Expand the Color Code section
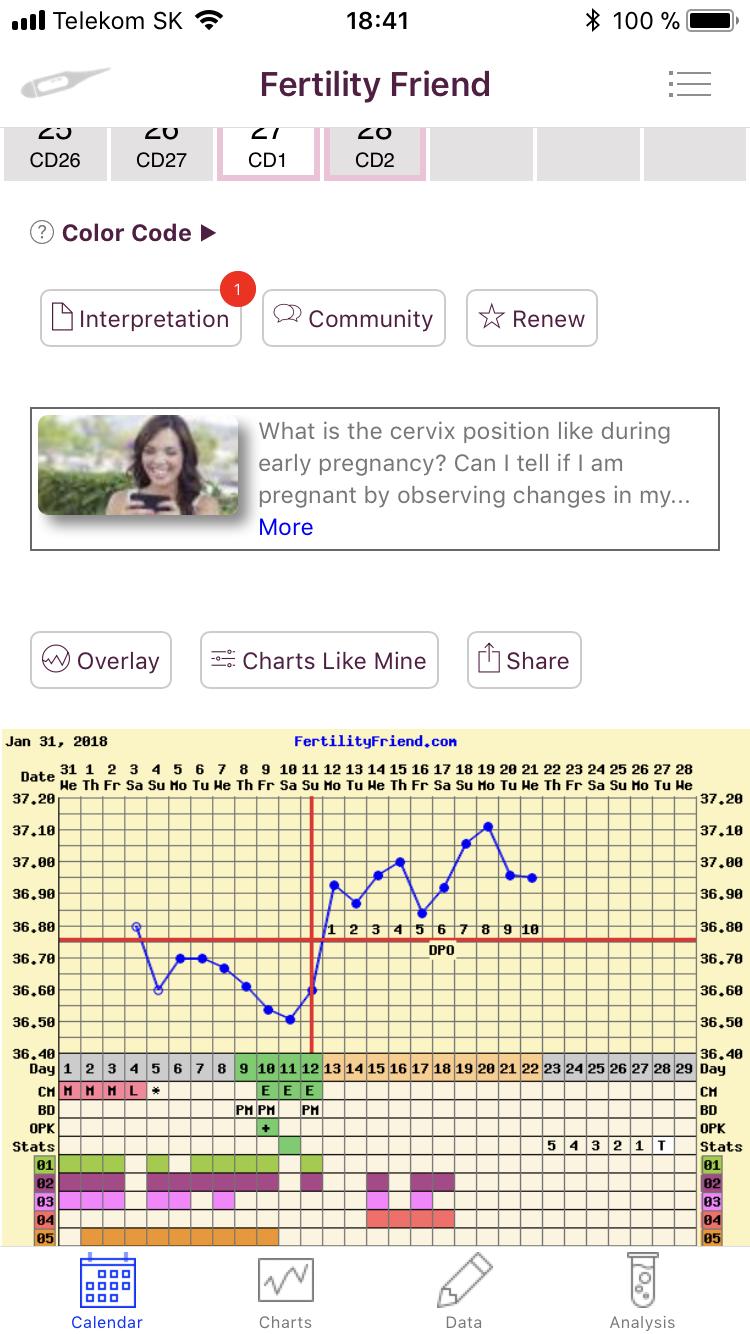The image size is (750, 1334). pyautogui.click(x=138, y=233)
